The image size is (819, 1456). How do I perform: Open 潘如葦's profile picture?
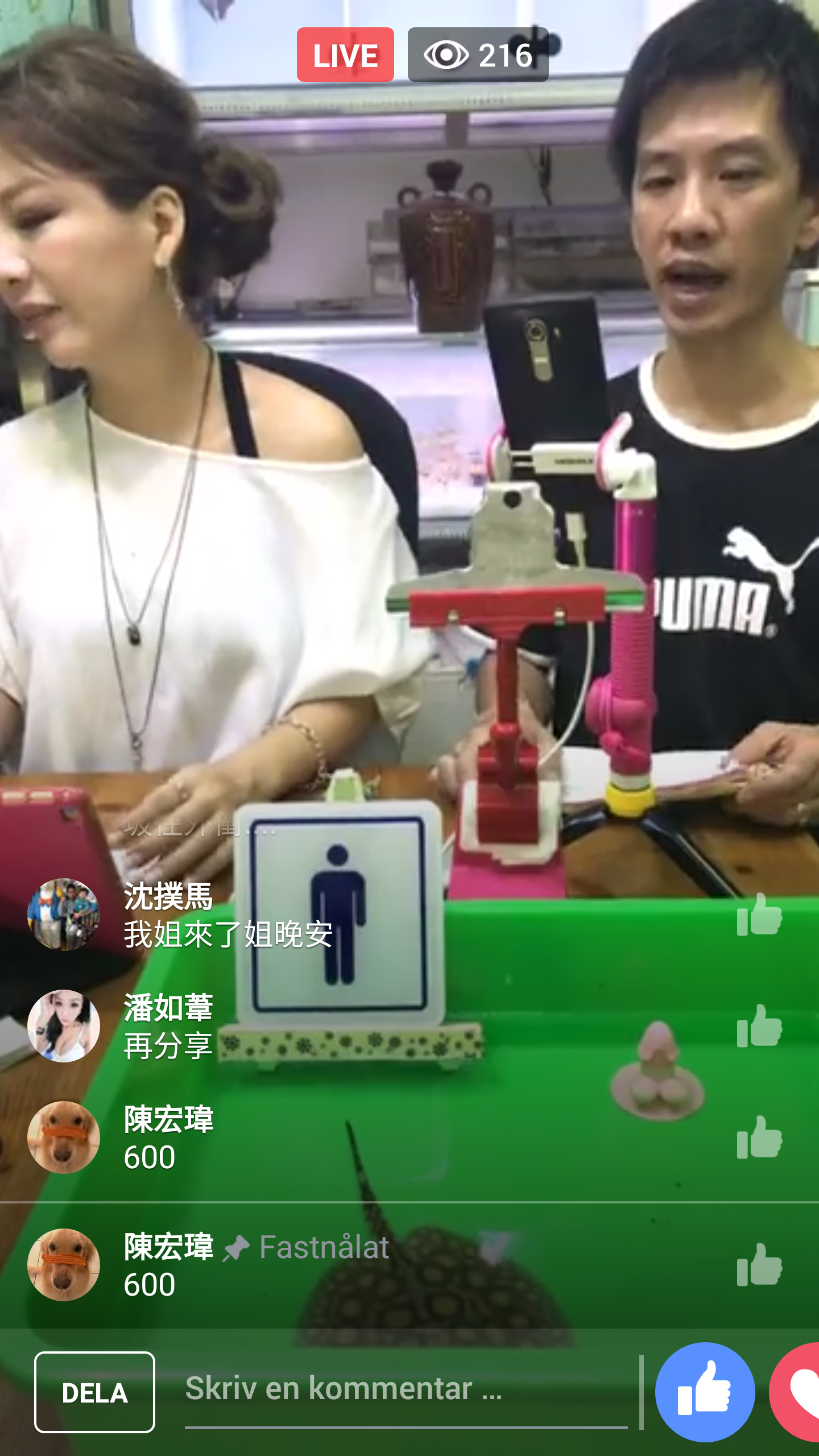coord(64,1027)
